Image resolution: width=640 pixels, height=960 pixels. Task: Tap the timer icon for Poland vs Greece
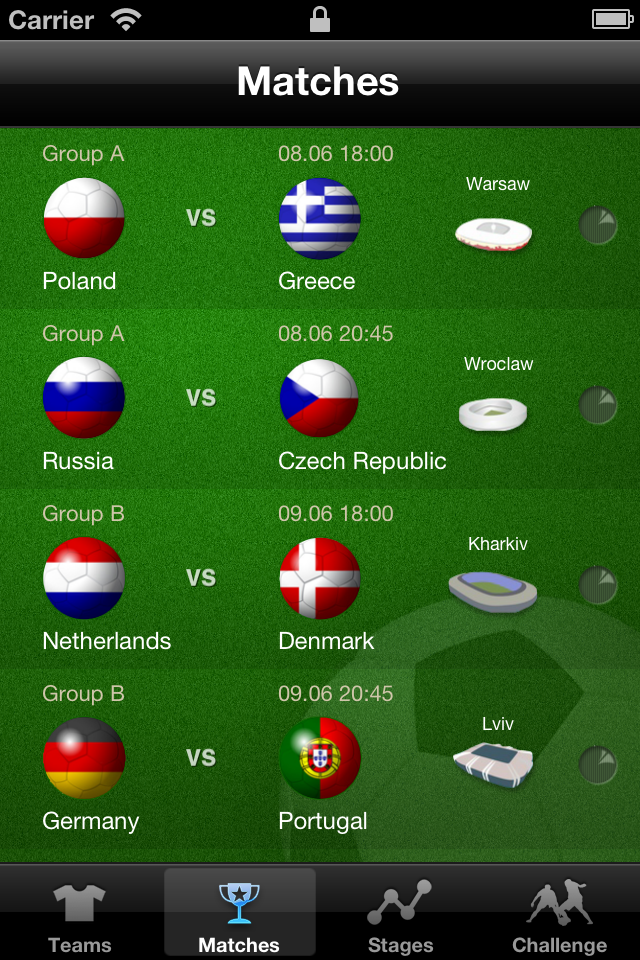click(x=598, y=226)
